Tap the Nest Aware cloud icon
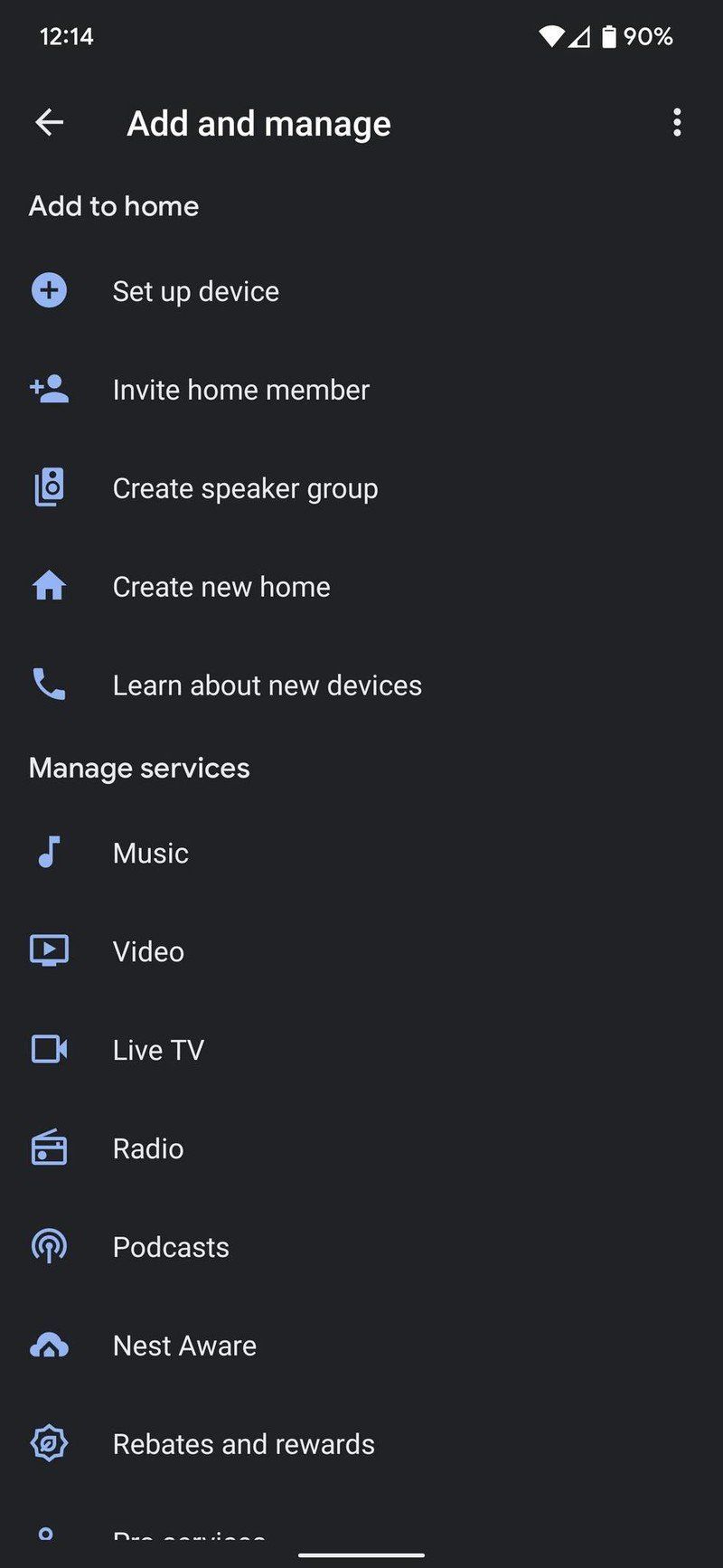This screenshot has width=723, height=1568. 50,1345
